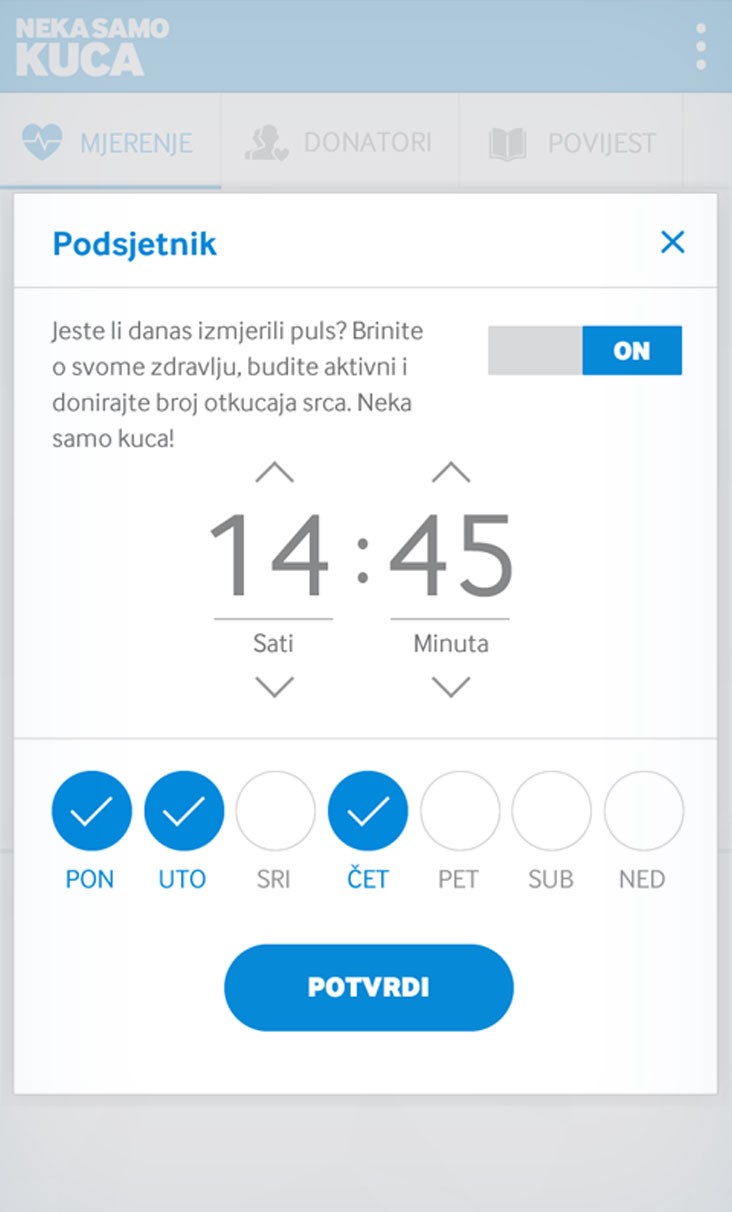Image resolution: width=732 pixels, height=1212 pixels.
Task: Close the Podsjetnik dialog
Action: 673,242
